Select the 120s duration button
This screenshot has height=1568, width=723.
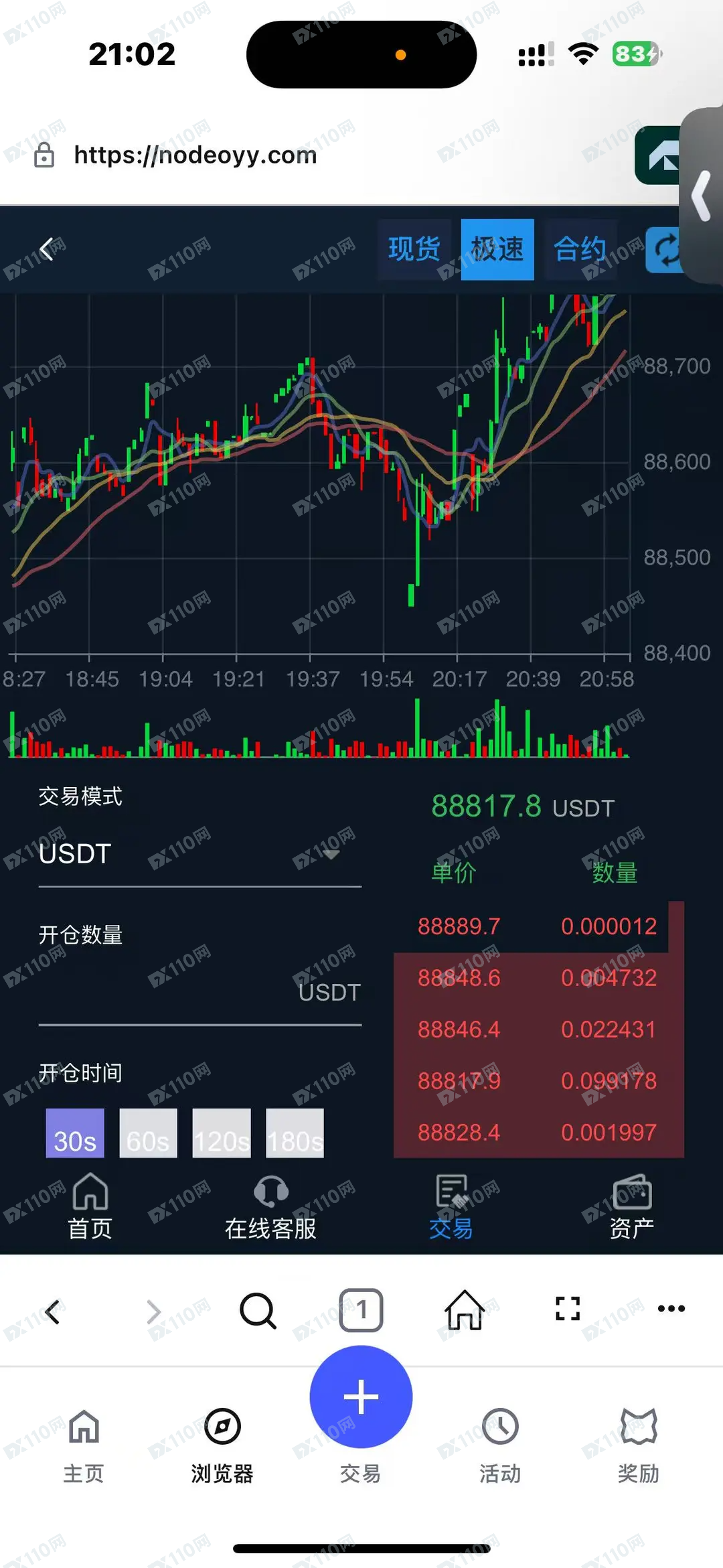(221, 1133)
